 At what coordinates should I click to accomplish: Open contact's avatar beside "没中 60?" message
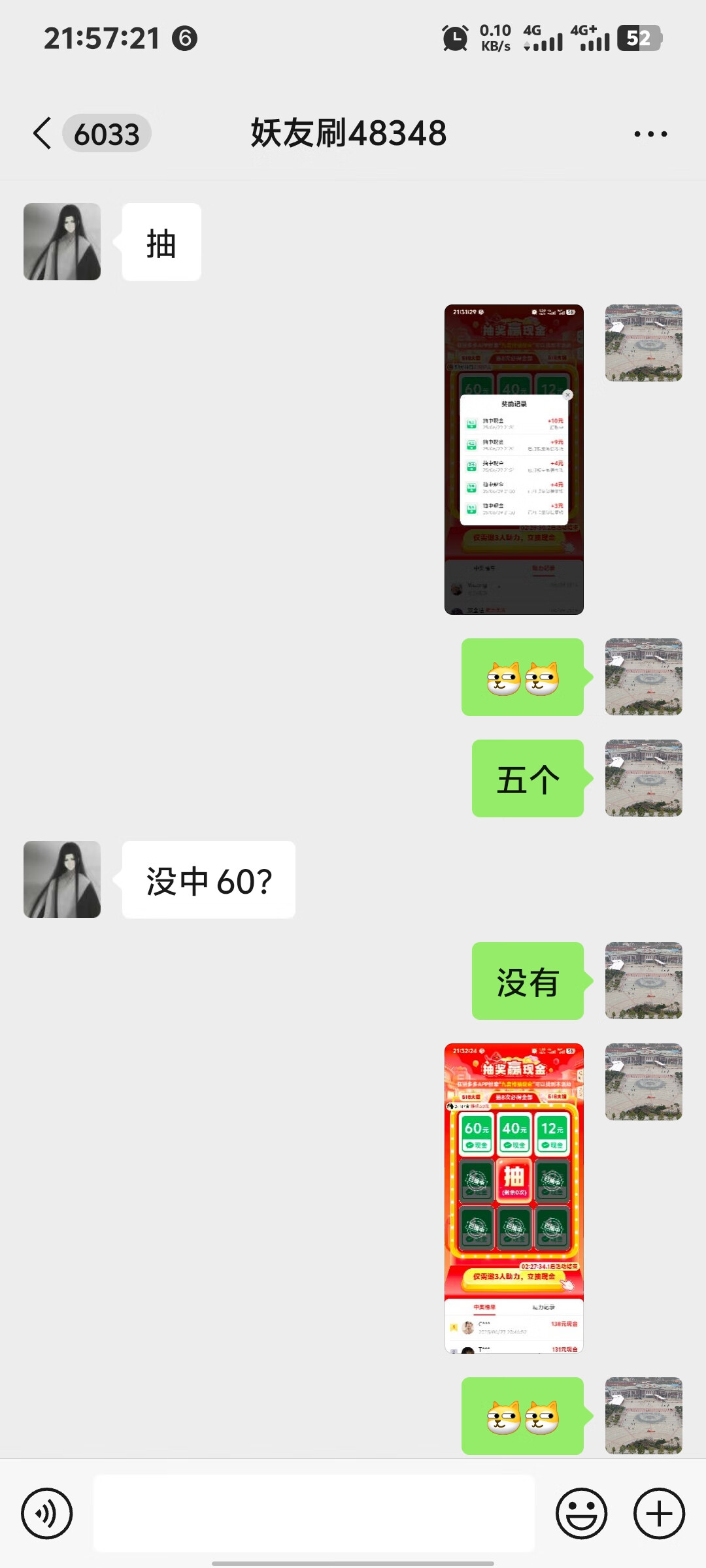coord(62,879)
